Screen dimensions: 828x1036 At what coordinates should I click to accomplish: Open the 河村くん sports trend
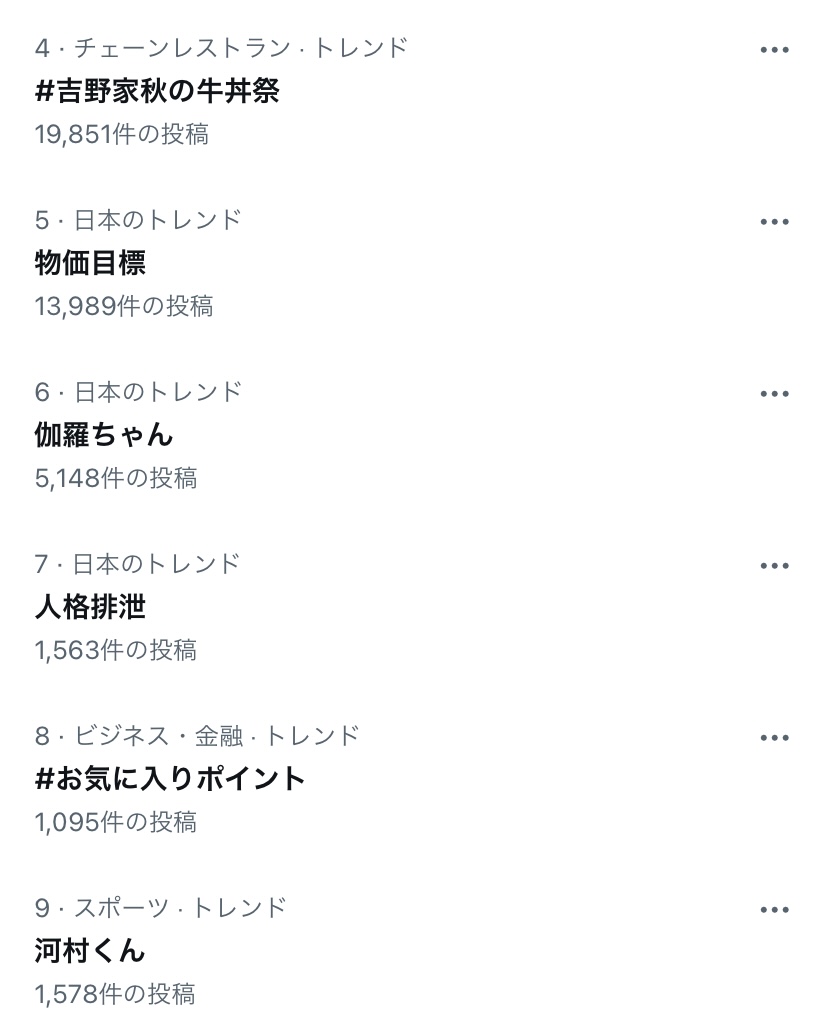coord(90,951)
